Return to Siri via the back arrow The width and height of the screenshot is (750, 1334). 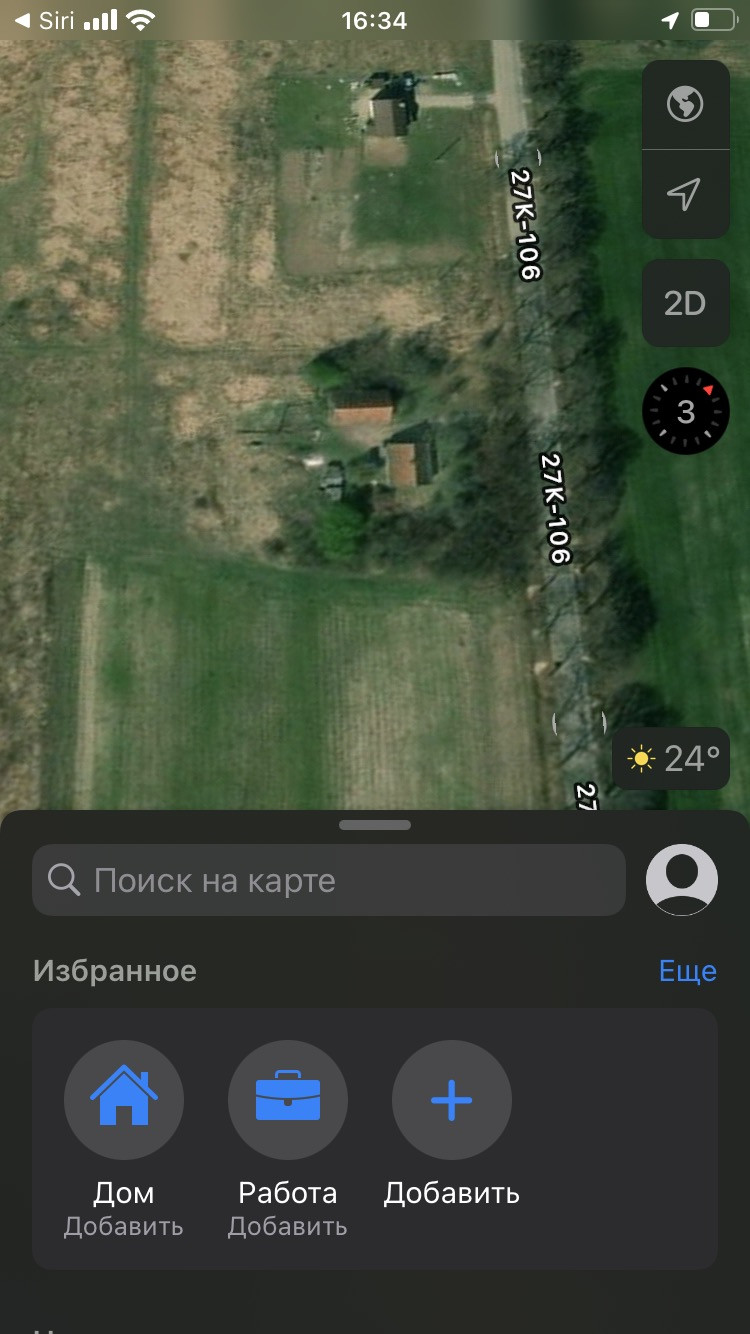pos(45,20)
